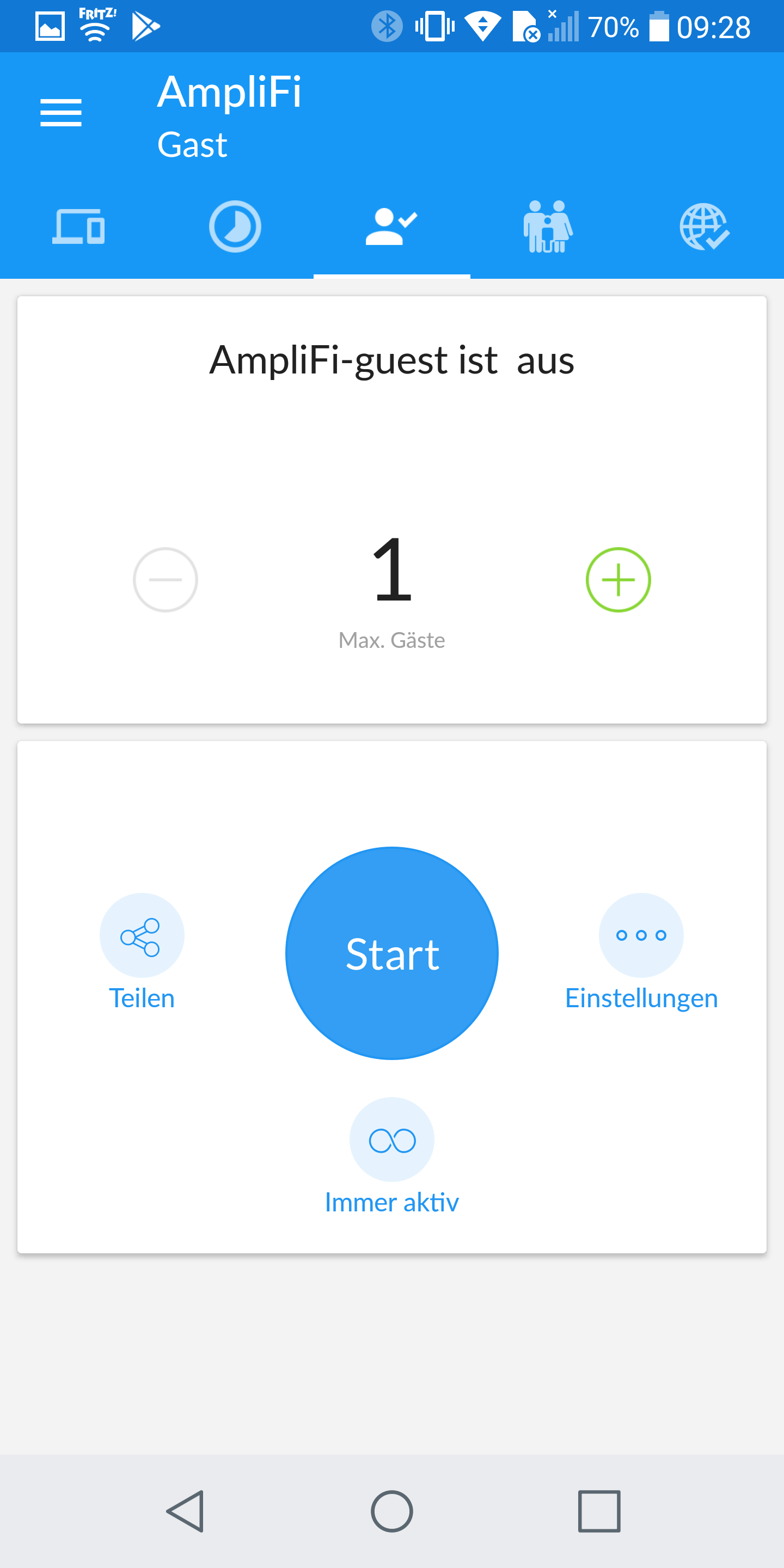Open the performance gauge tab
Screen dimensions: 784x1568
tap(235, 226)
